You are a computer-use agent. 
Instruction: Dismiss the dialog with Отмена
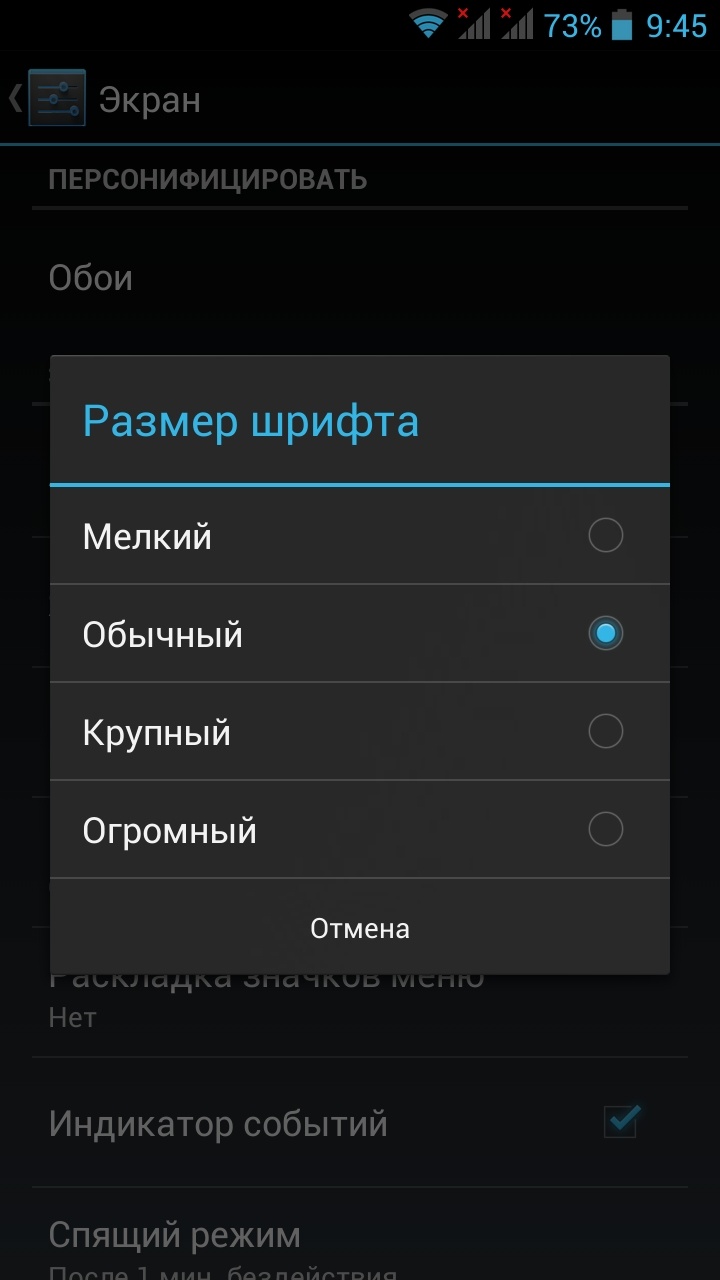point(360,928)
